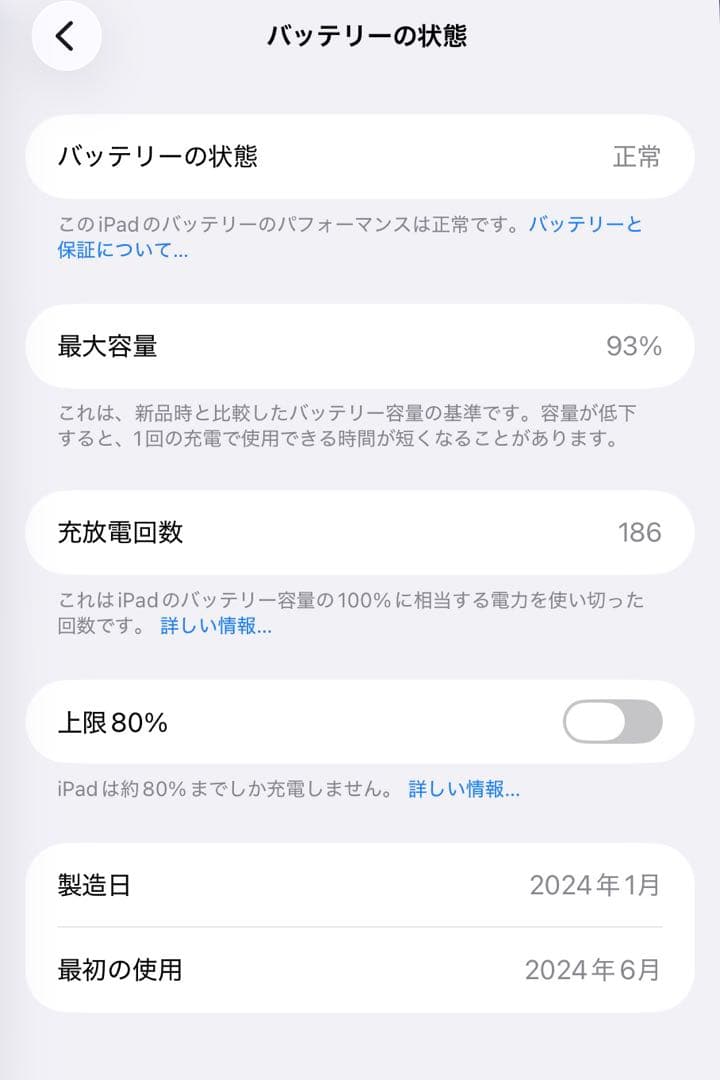Enable the 上限80% charging limit toggle

tap(615, 722)
